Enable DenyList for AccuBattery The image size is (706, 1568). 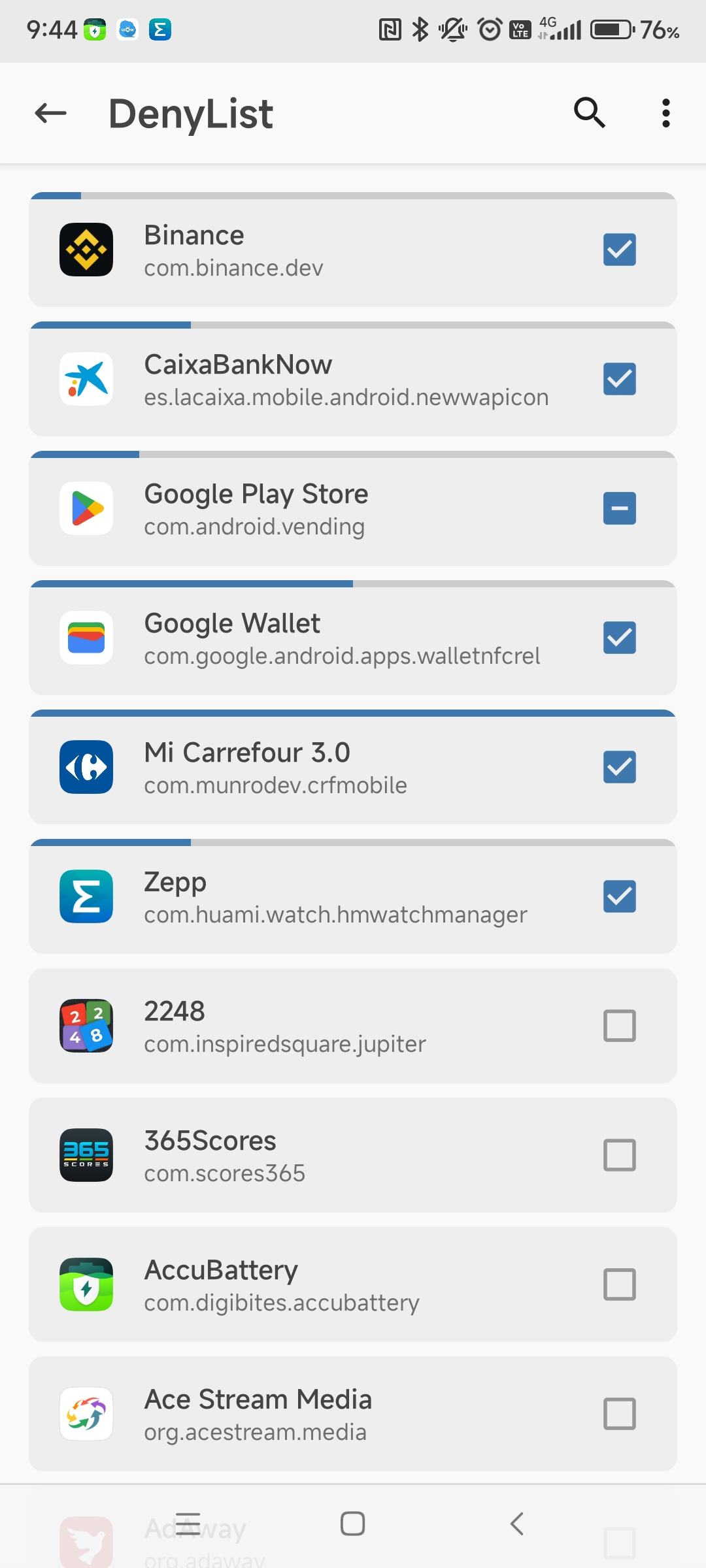pyautogui.click(x=619, y=1284)
